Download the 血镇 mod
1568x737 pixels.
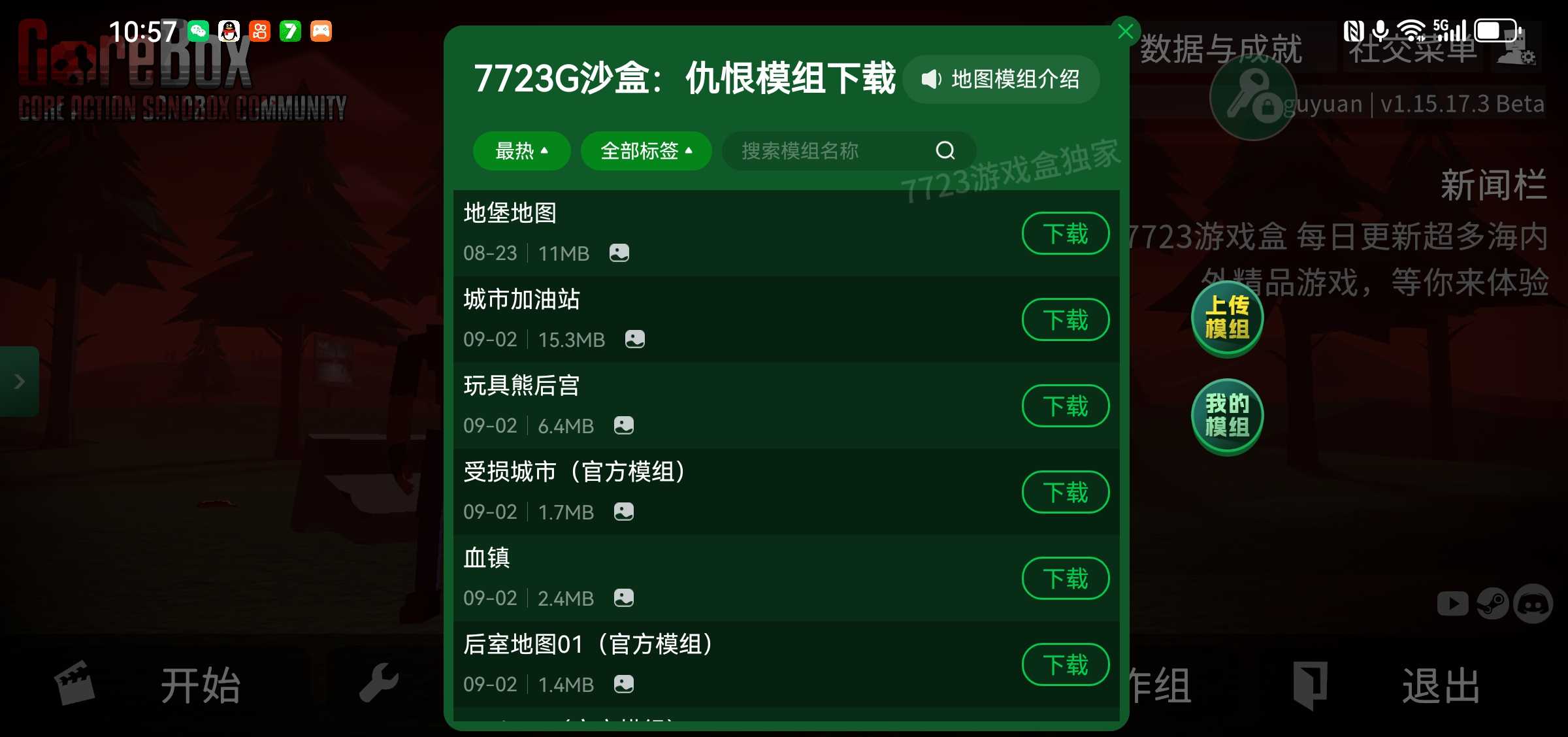coord(1065,578)
